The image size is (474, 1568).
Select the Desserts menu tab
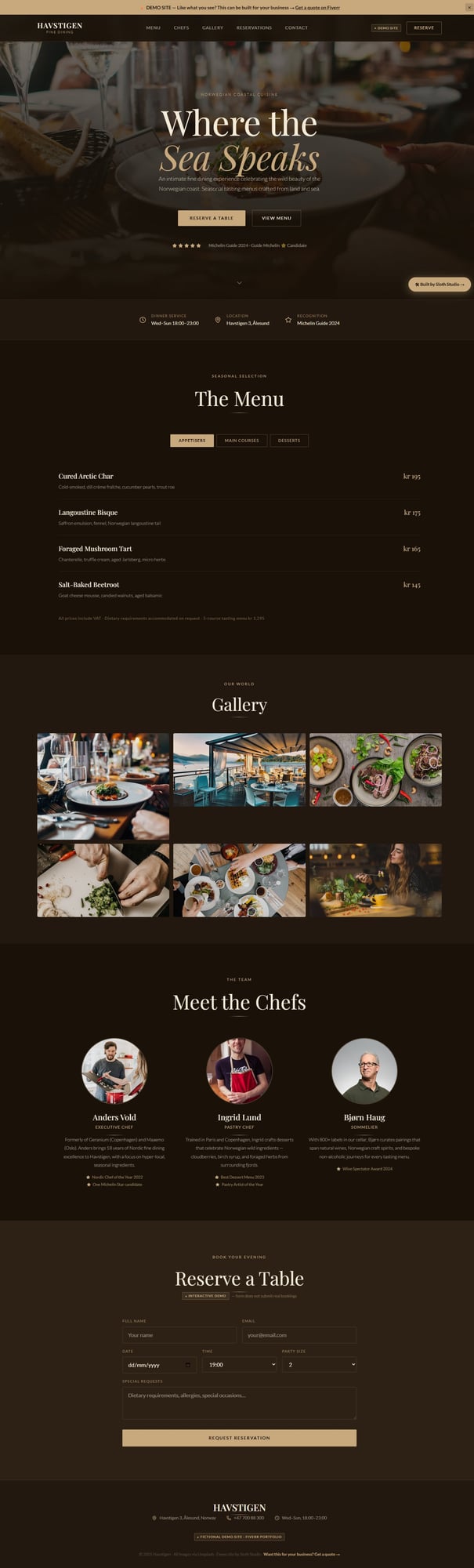[x=289, y=441]
